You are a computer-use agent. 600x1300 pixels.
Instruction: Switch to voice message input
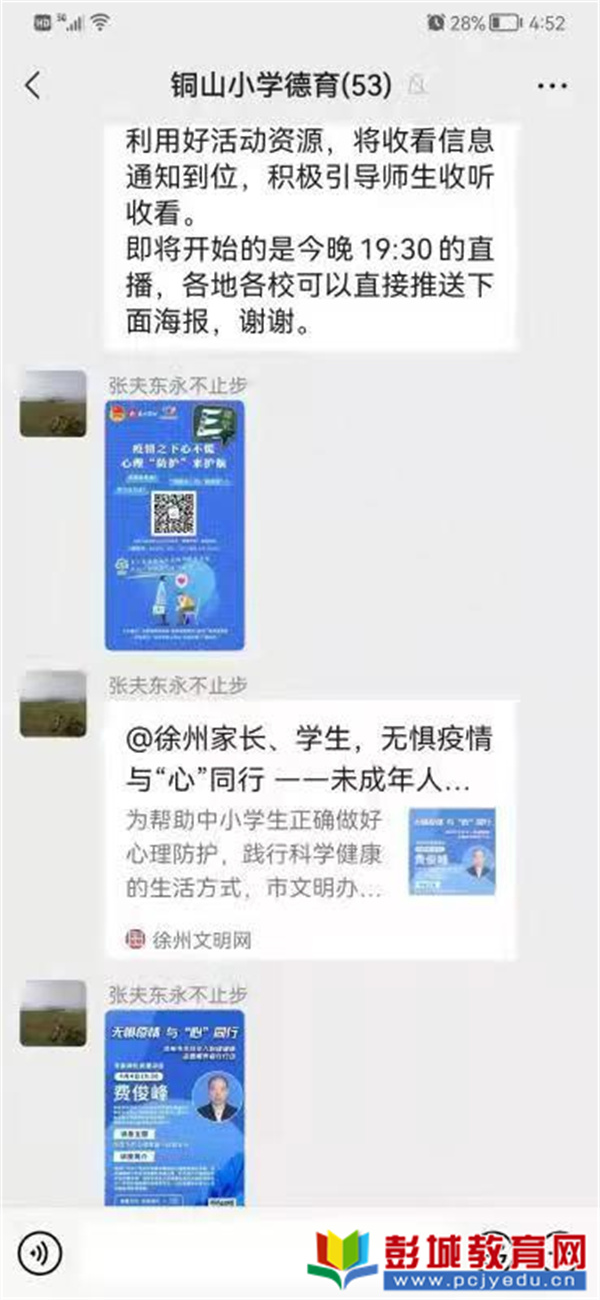(40, 1251)
